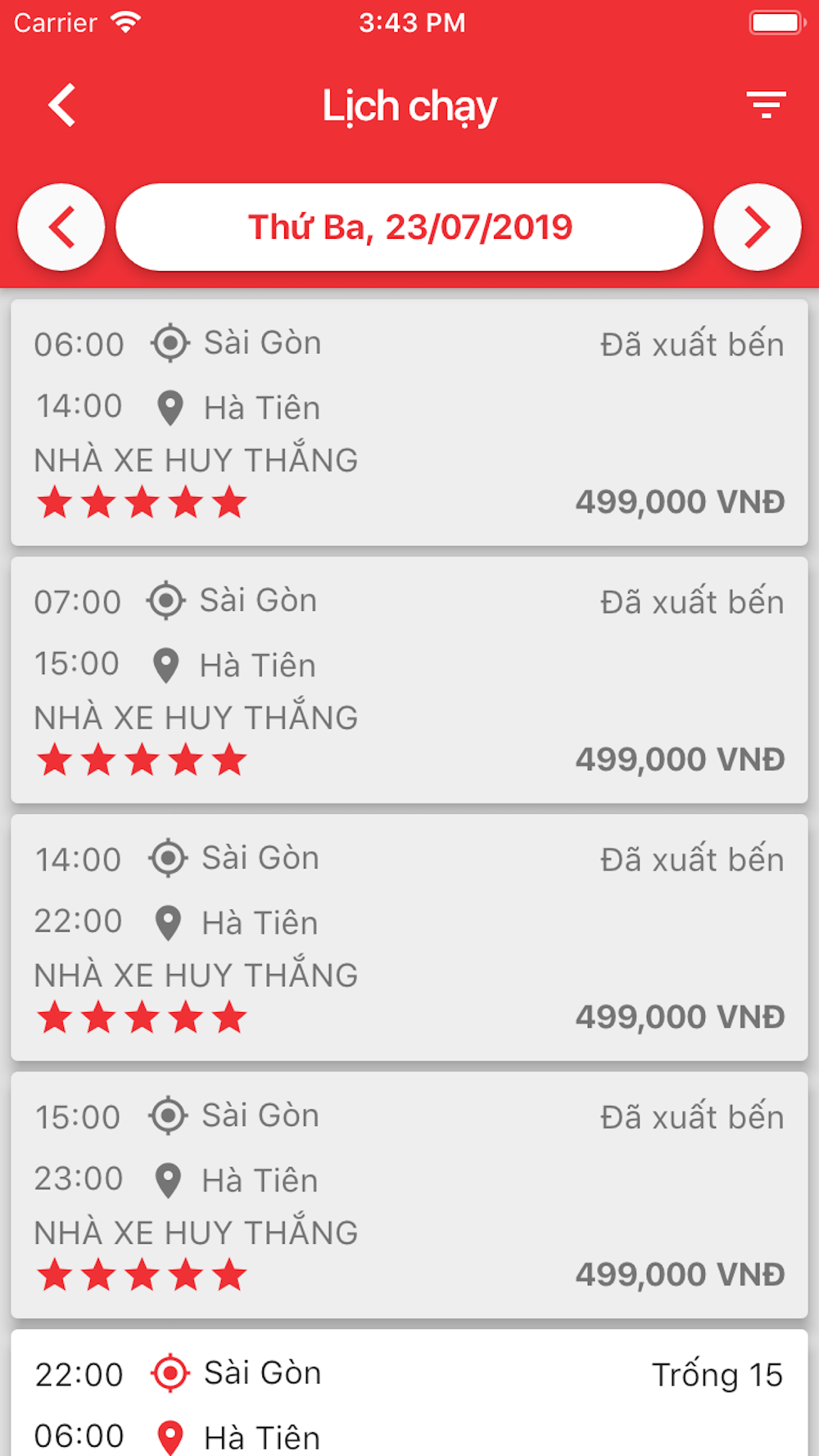Open the date picker Thứ Ba, 23/07/2019
This screenshot has width=819, height=1456.
[409, 227]
